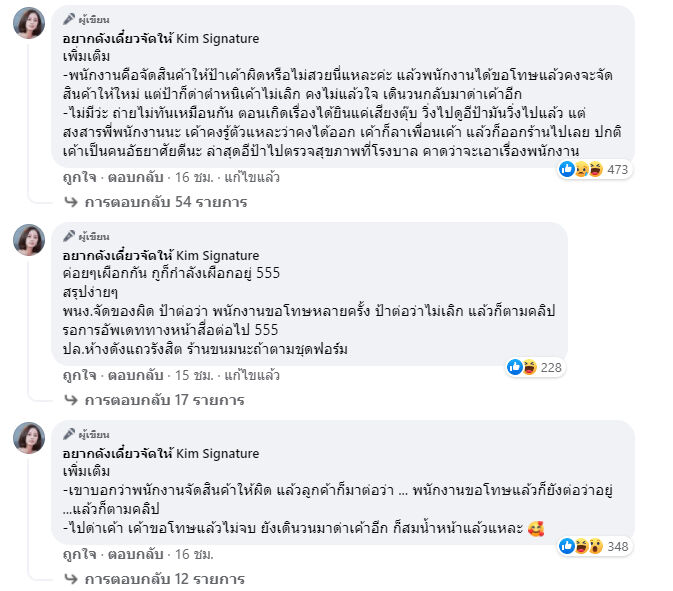Like the comment with 473 reactions
This screenshot has width=673, height=591.
(75, 175)
